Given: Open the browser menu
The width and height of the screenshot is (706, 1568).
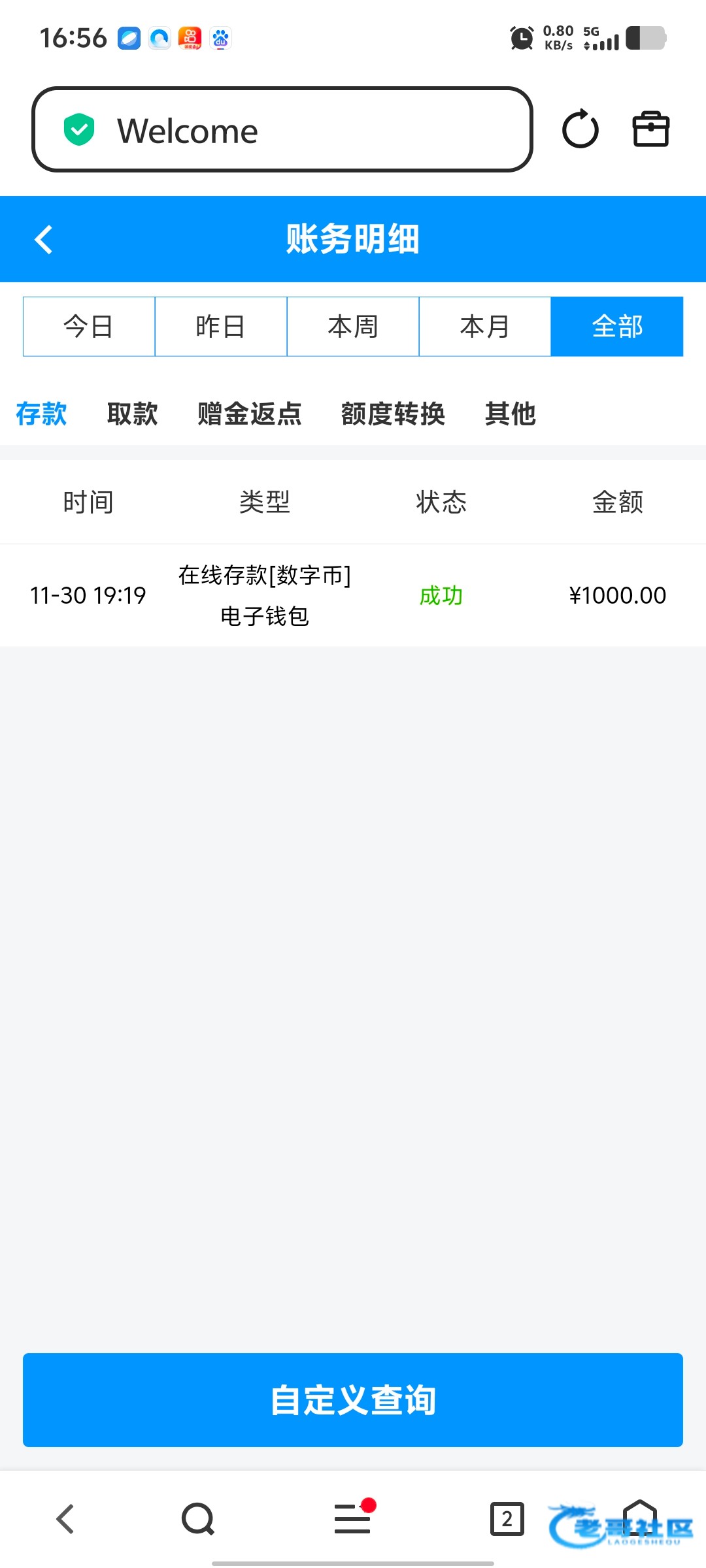Looking at the screenshot, I should 353,1519.
